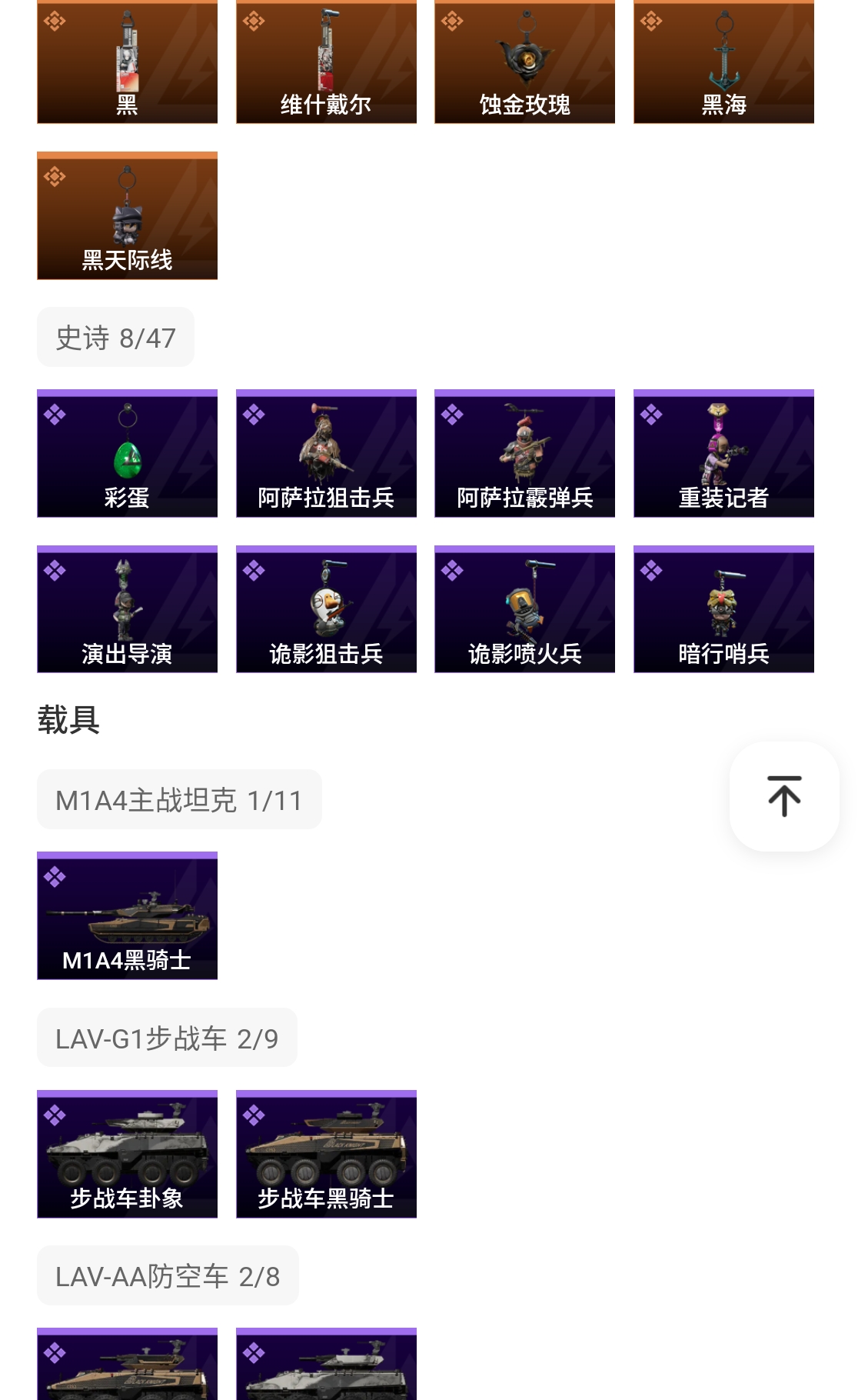Open the 黑天际线 charm tile

127,216
